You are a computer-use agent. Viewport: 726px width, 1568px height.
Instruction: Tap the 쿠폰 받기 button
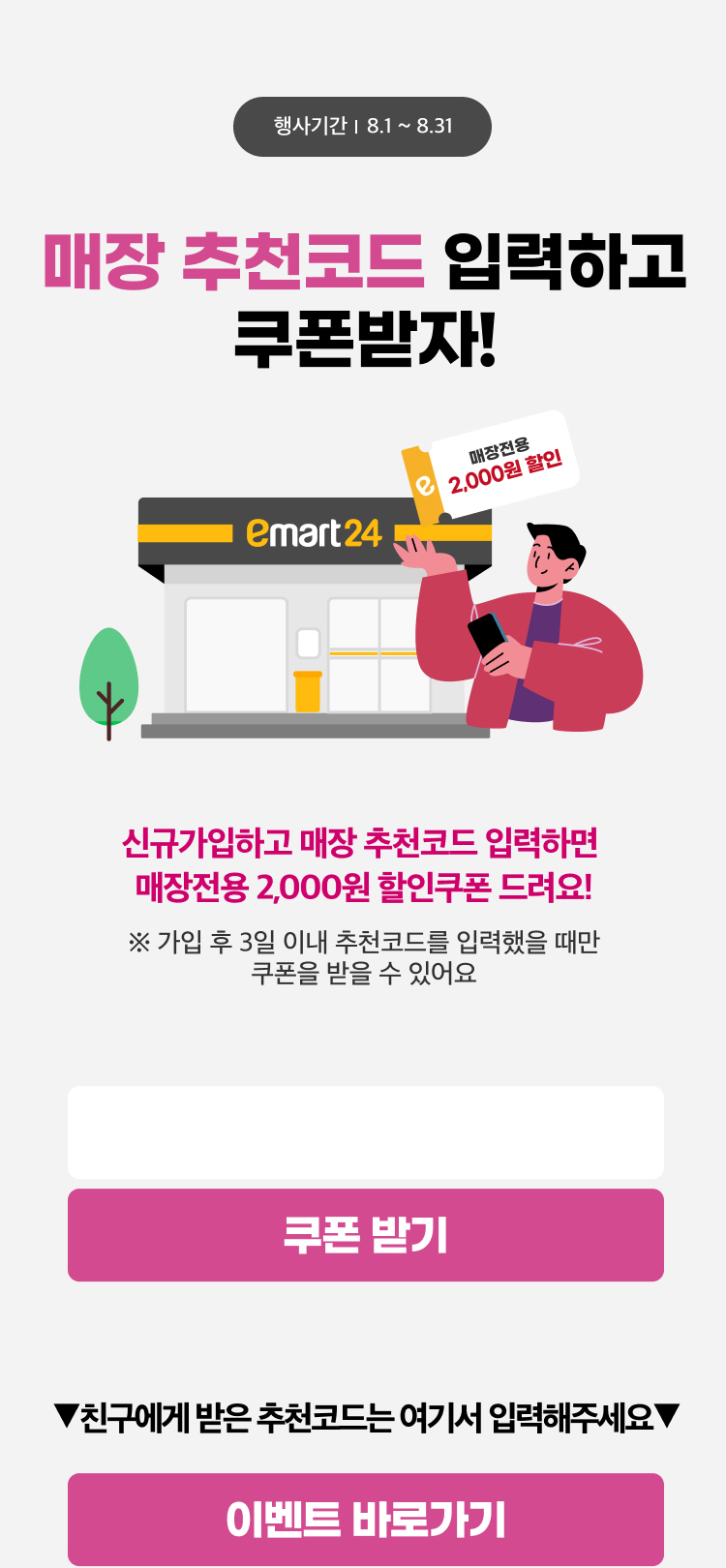tap(365, 1235)
